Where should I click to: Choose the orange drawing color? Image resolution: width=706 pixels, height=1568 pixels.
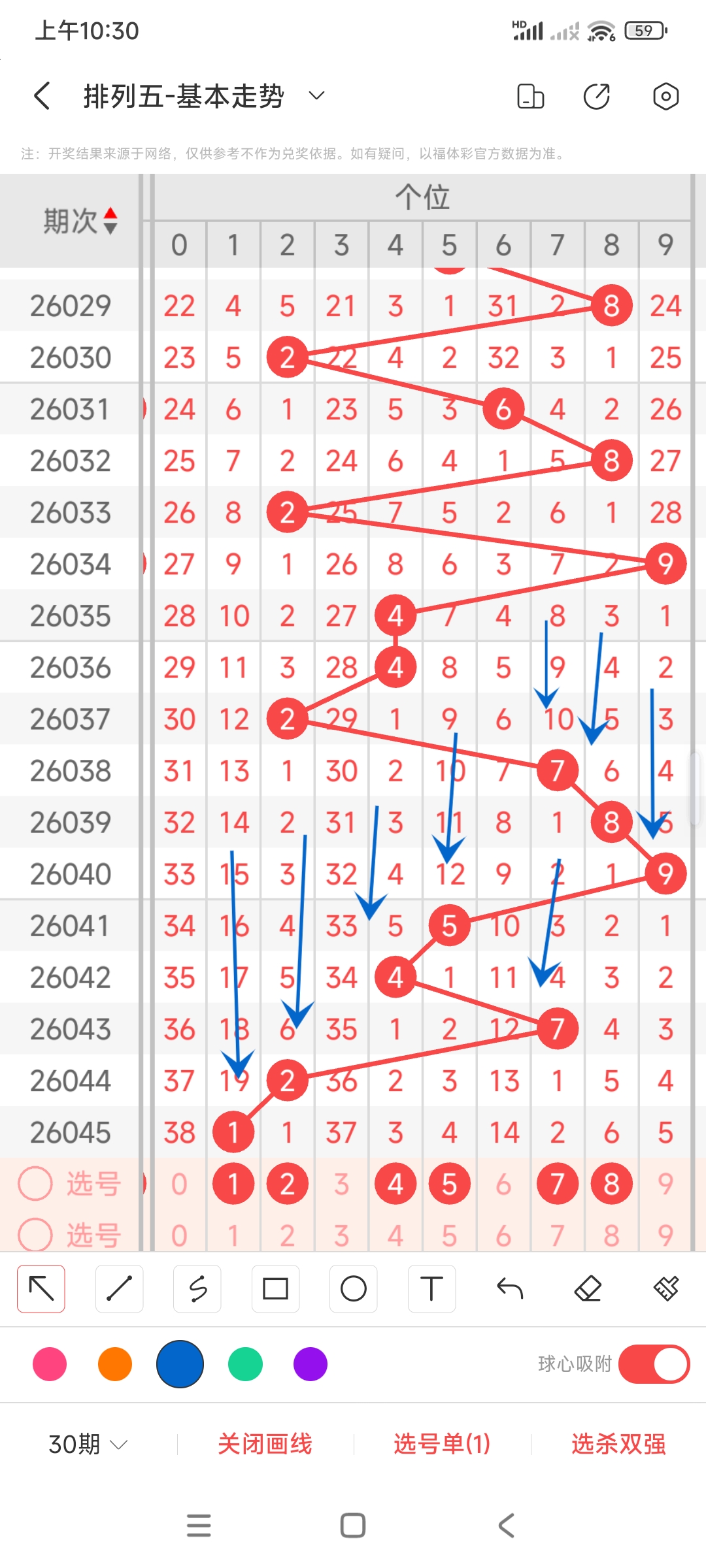click(114, 1364)
